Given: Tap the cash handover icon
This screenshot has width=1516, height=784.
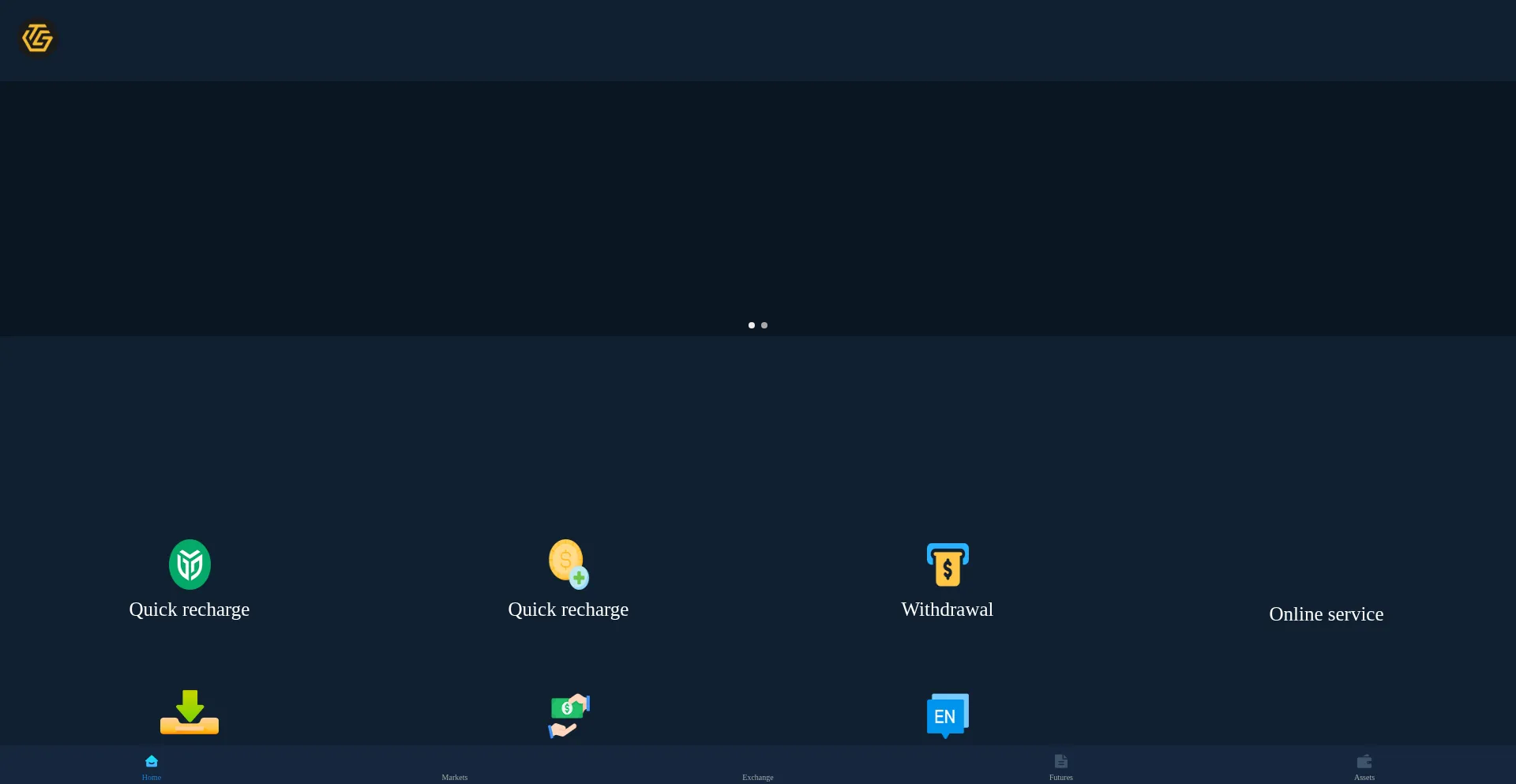Looking at the screenshot, I should click(x=568, y=715).
